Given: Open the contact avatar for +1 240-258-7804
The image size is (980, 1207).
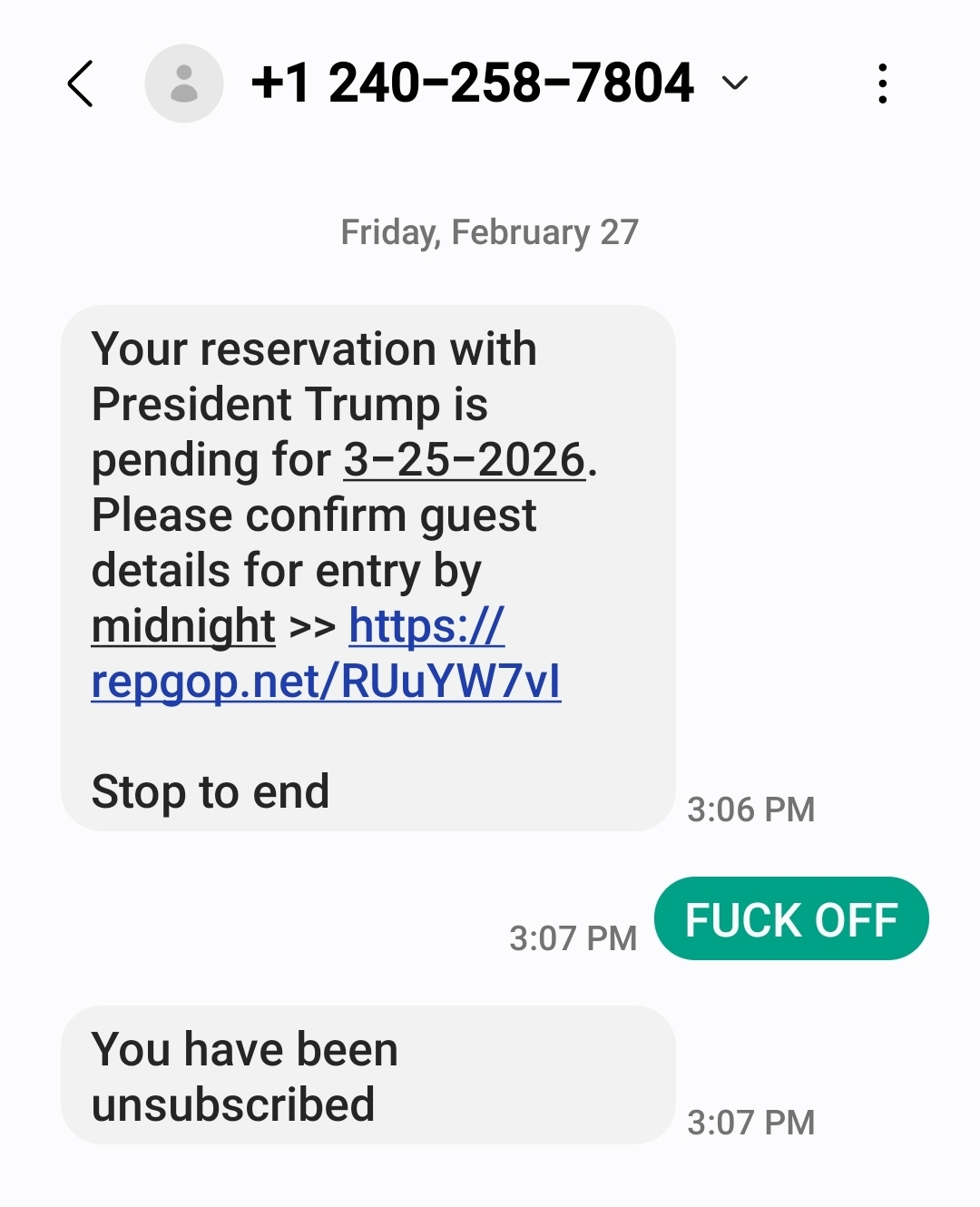Looking at the screenshot, I should [x=184, y=84].
